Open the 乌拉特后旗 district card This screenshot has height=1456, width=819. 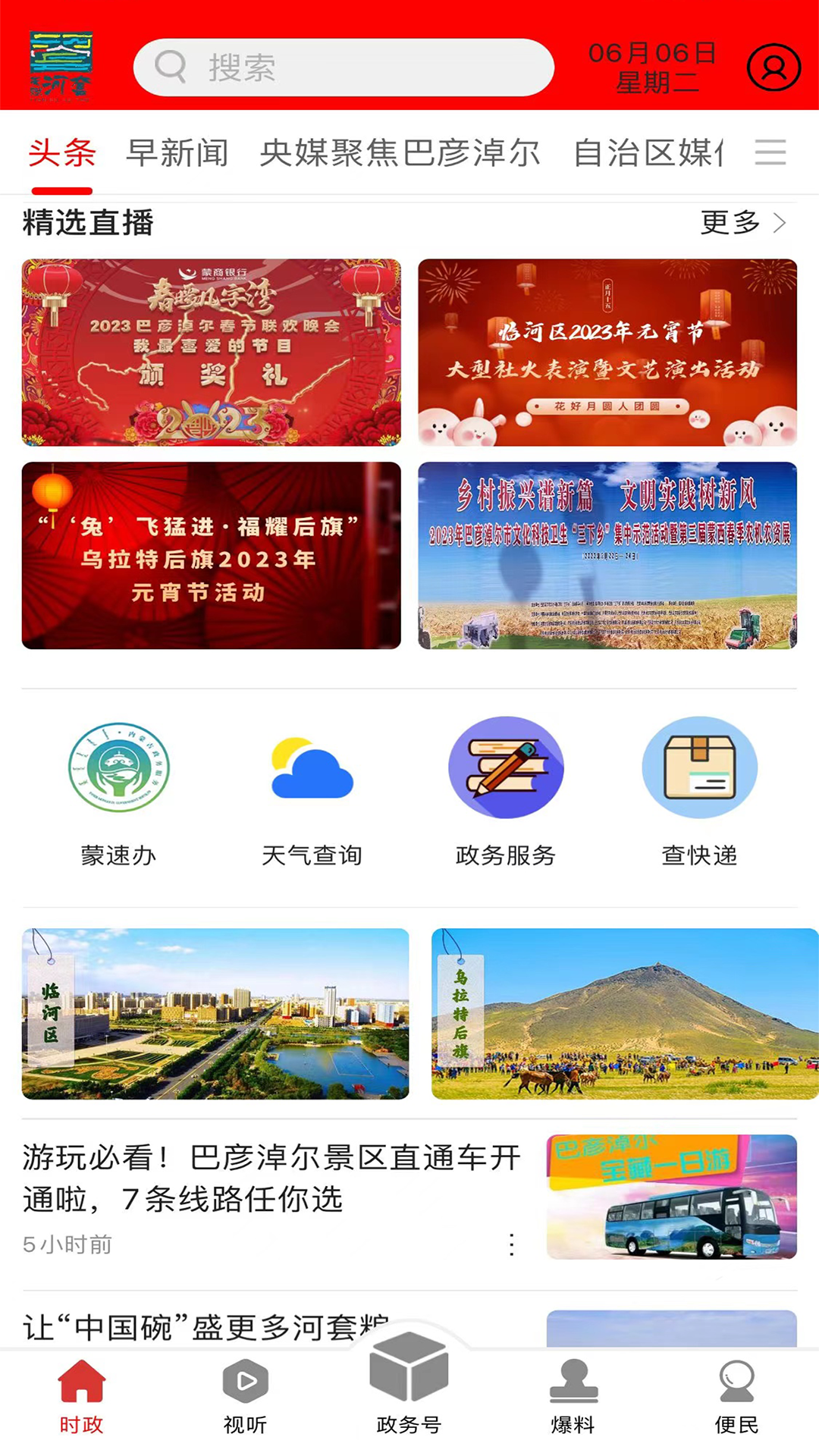(624, 1014)
